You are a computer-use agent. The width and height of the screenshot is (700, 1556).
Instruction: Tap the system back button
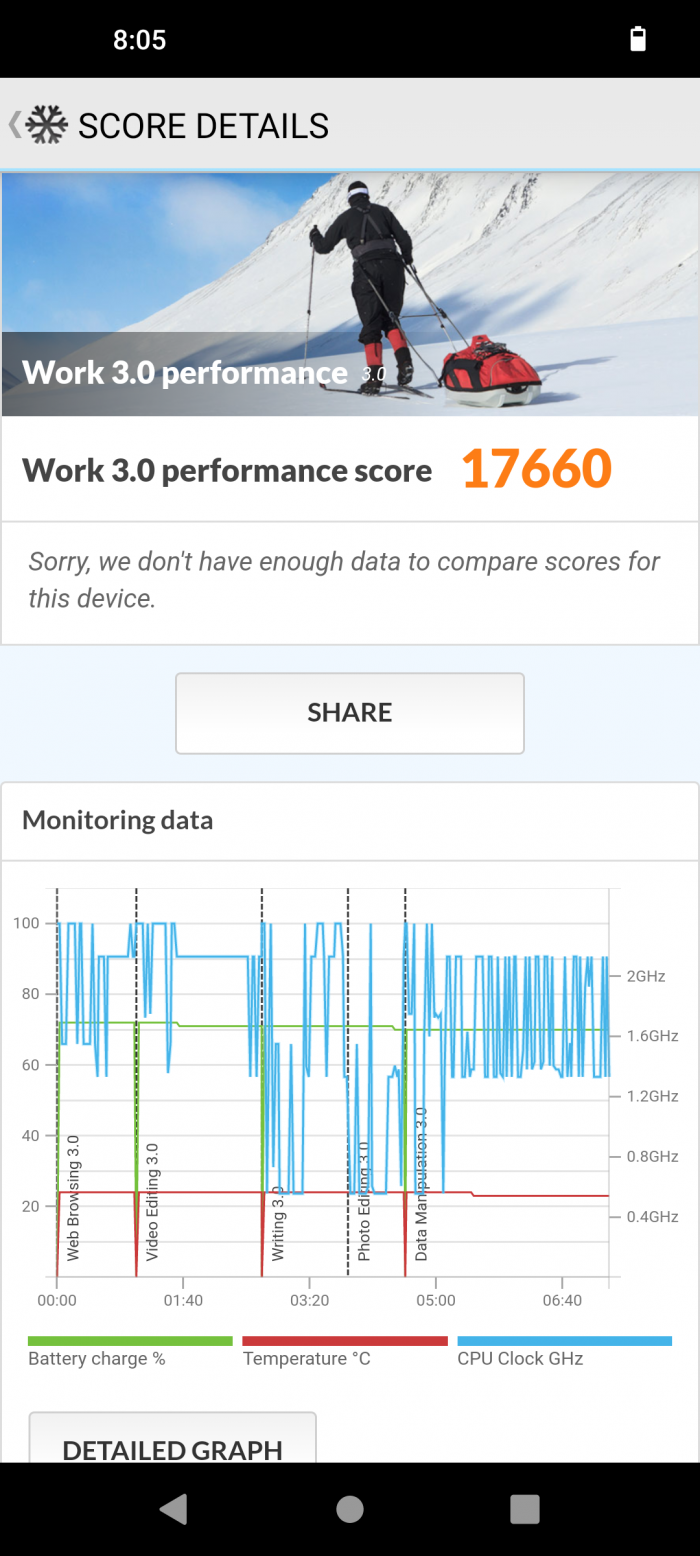[174, 1509]
